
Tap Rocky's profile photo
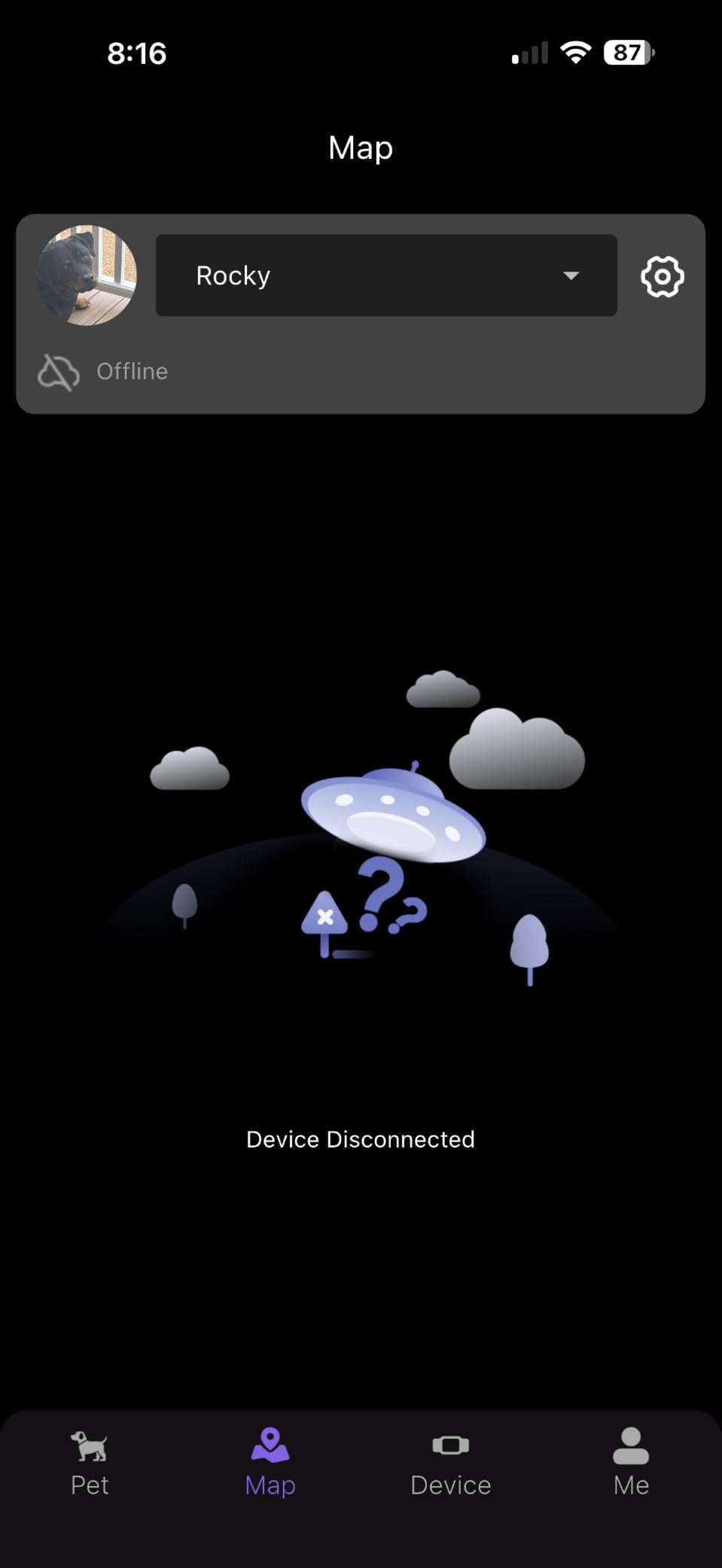[87, 275]
